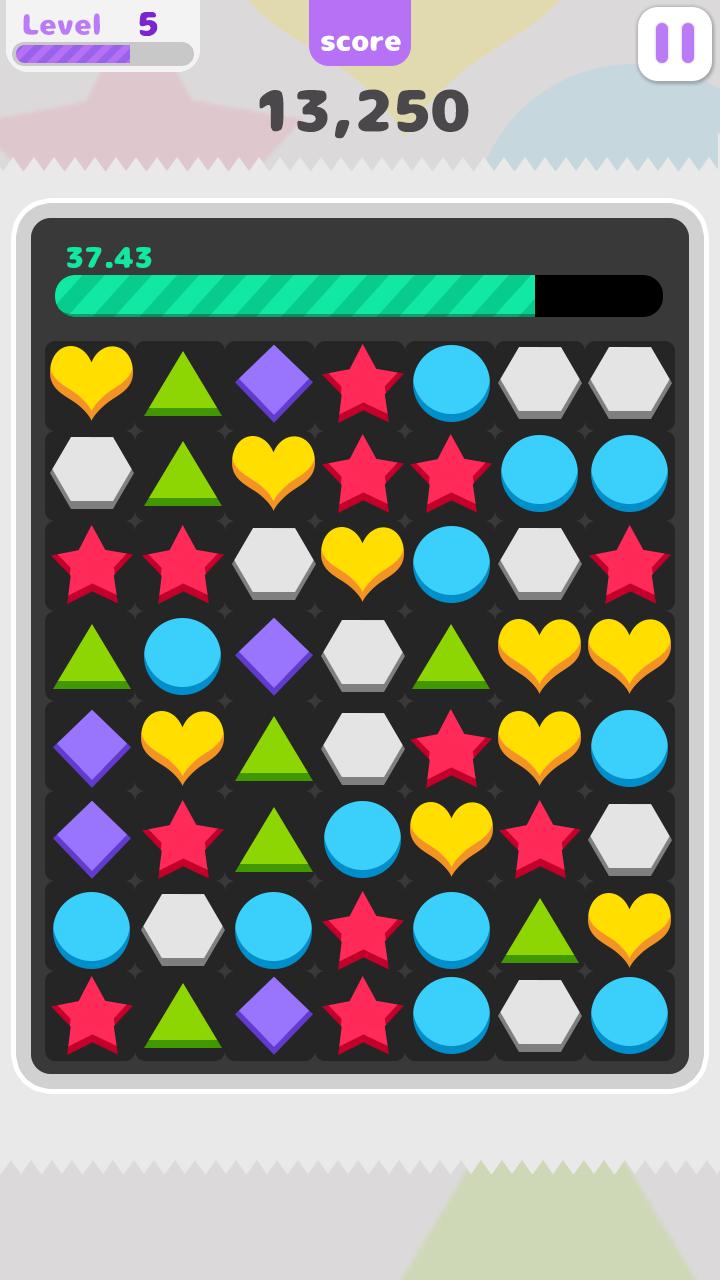Viewport: 720px width, 1280px height.
Task: Pause the game
Action: coord(675,43)
